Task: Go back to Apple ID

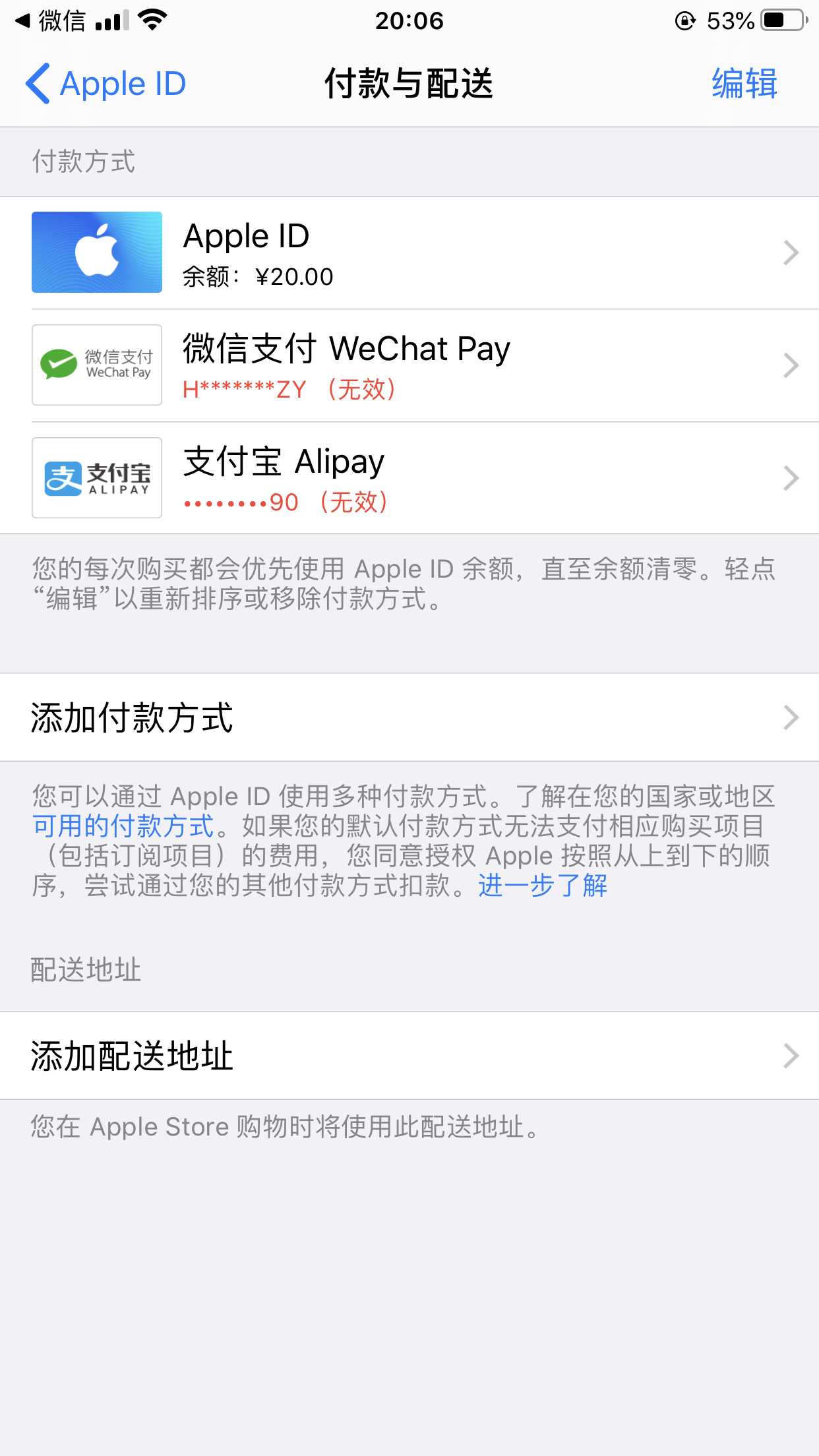Action: tap(106, 84)
